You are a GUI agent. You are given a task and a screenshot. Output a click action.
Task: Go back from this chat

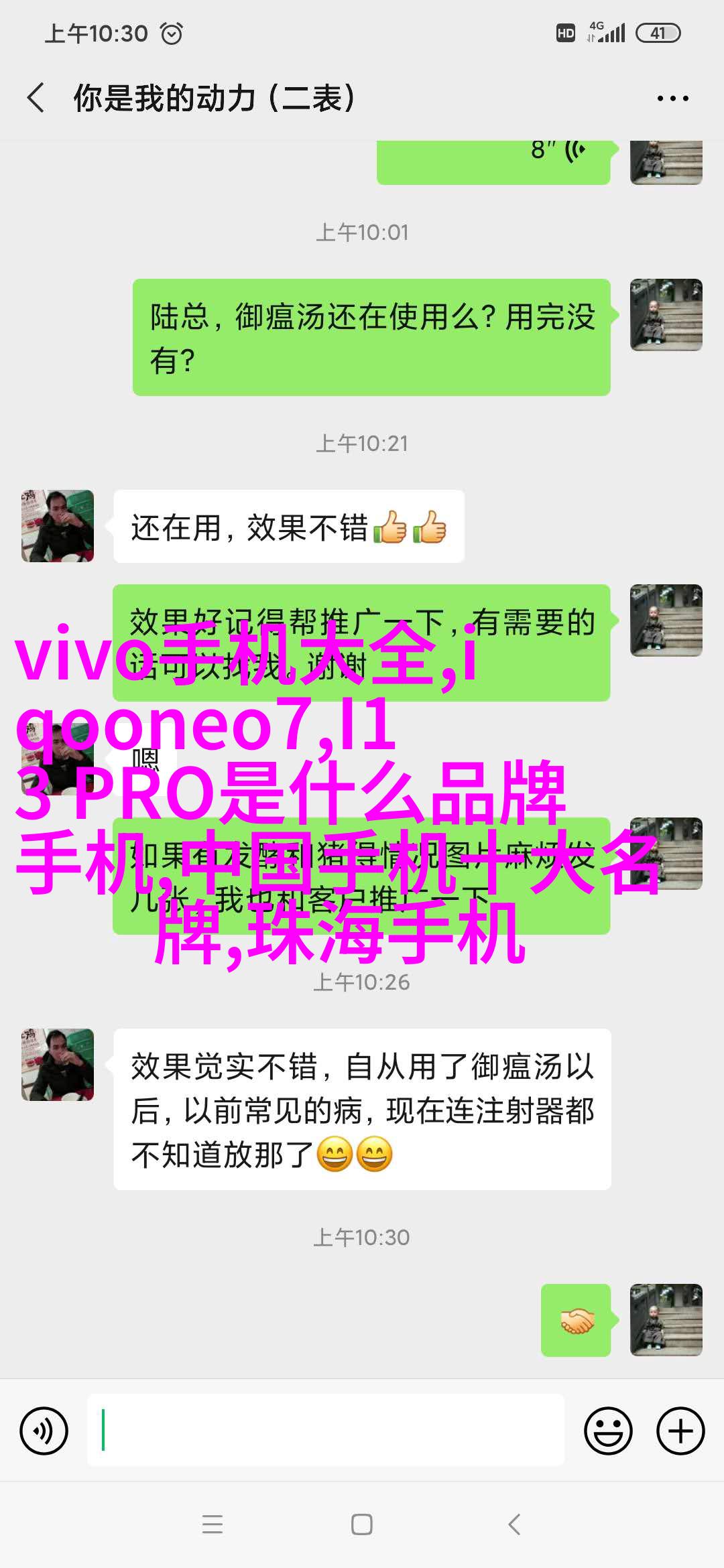(x=37, y=98)
